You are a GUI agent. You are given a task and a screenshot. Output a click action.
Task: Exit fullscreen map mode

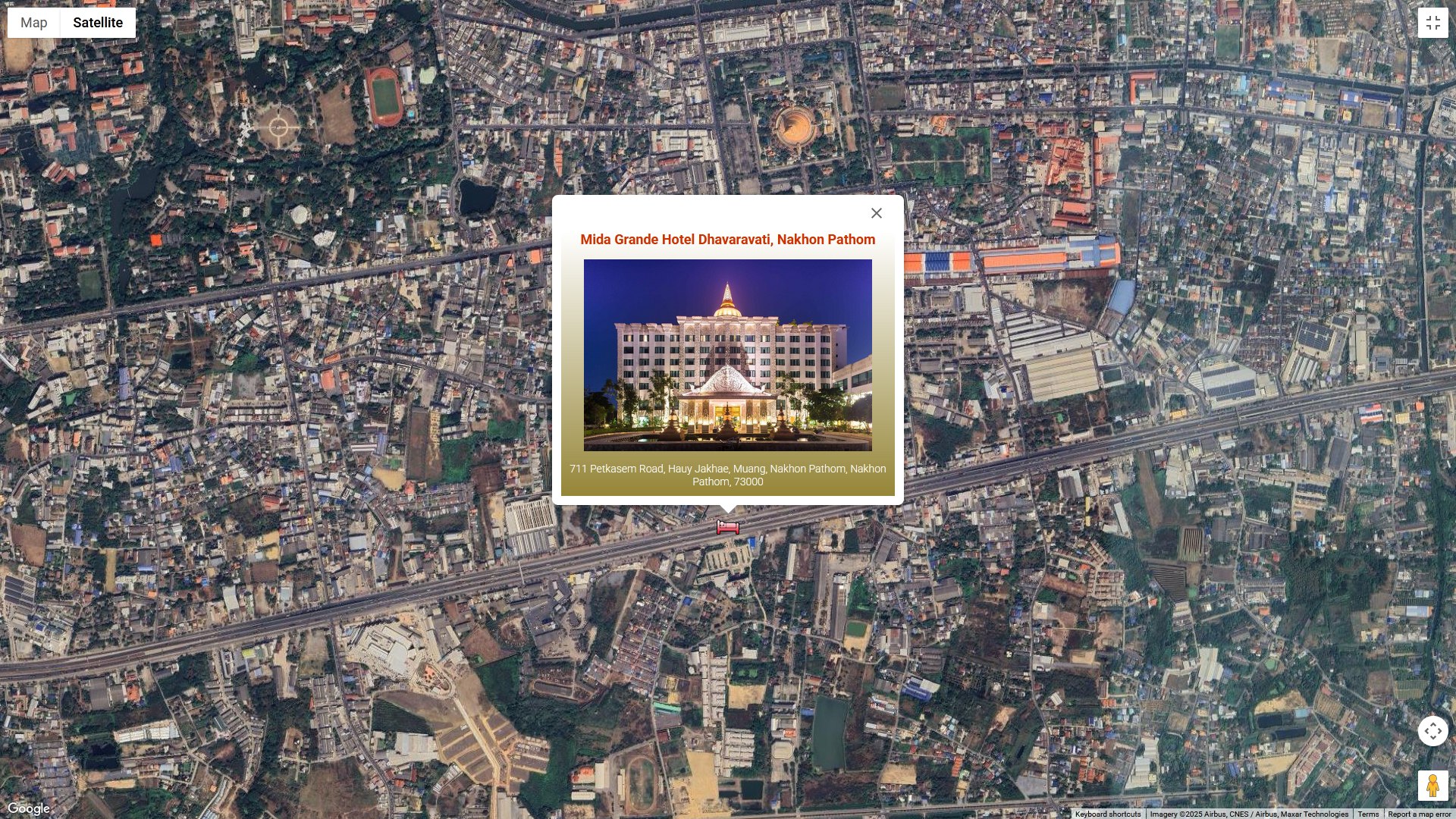coord(1432,23)
